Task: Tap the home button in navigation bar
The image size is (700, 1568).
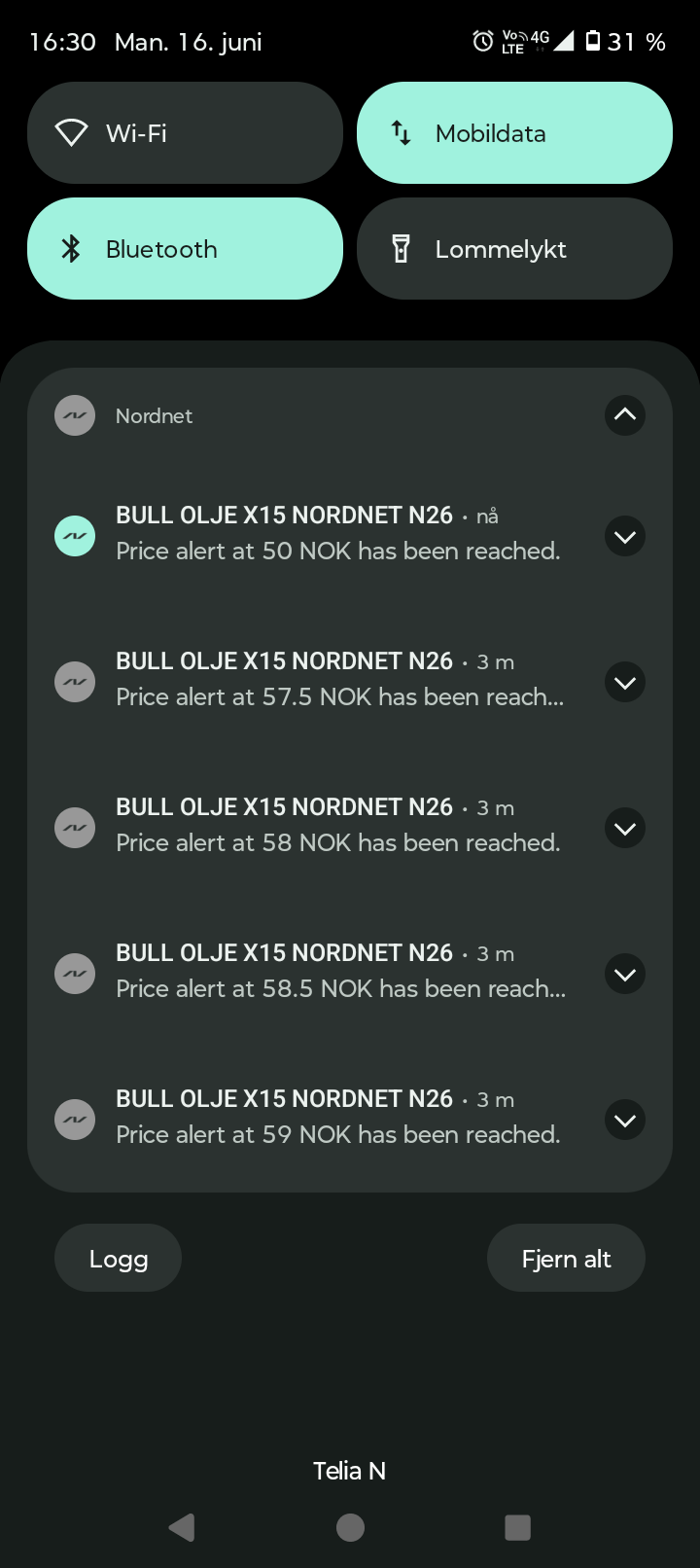Action: point(350,1527)
